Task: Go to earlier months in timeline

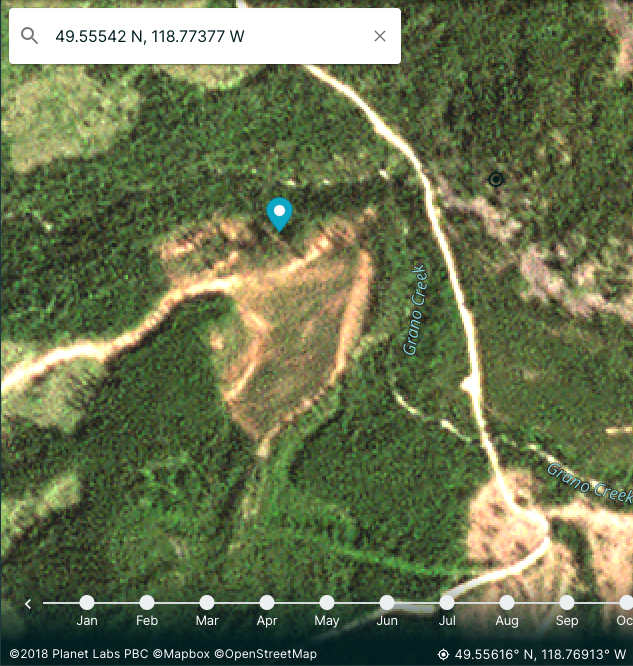Action: click(x=28, y=603)
